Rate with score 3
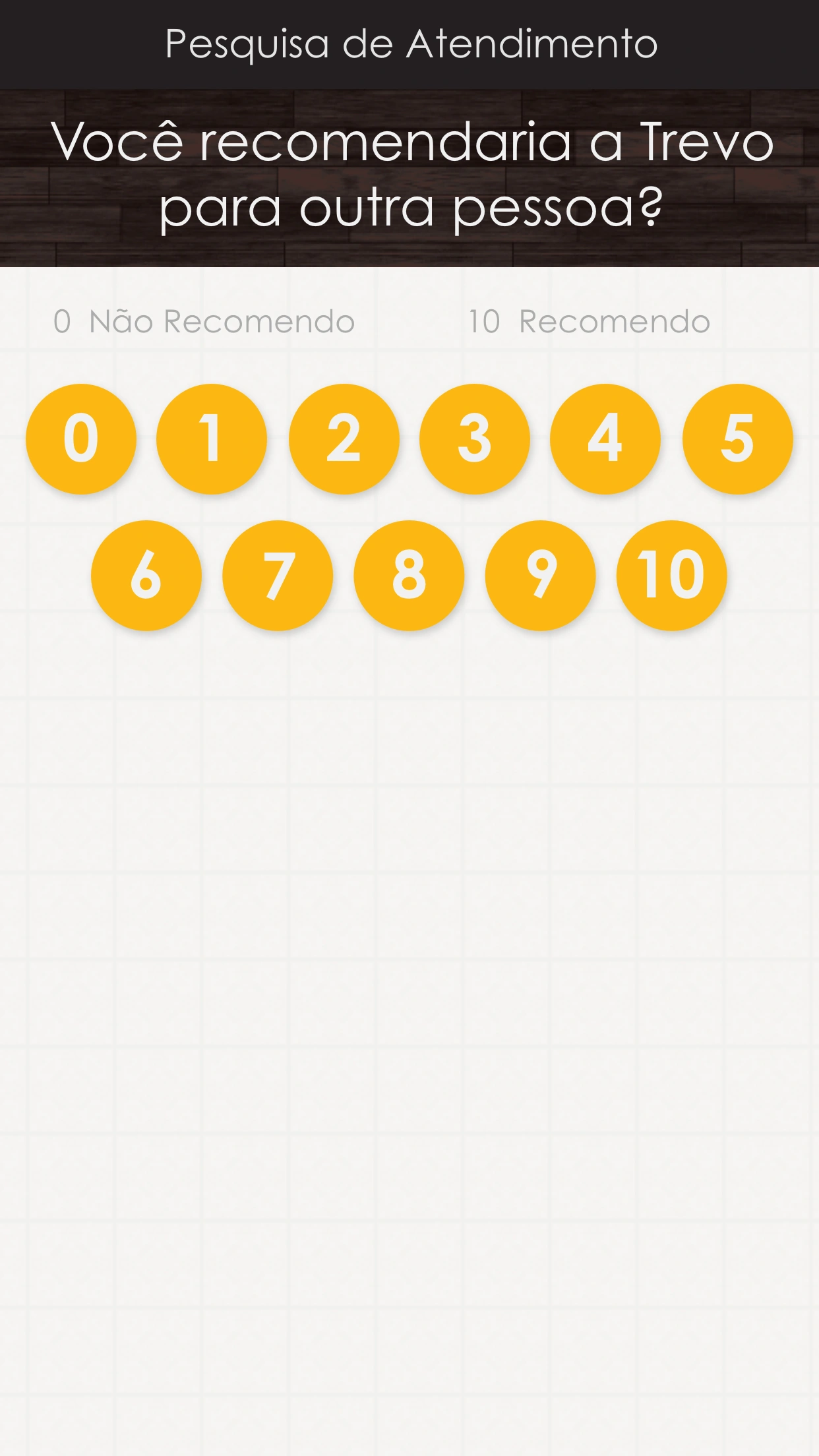The height and width of the screenshot is (1456, 819). pos(475,439)
